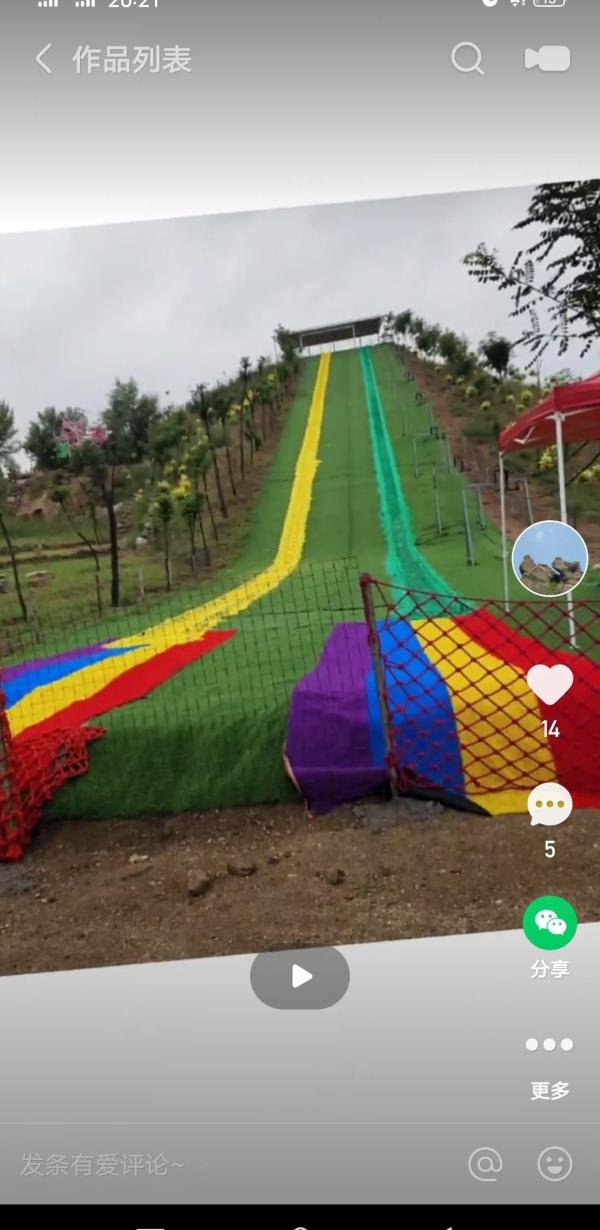The image size is (600, 1230).
Task: Tap the 发条有爱评论 comment field
Action: click(x=103, y=1165)
